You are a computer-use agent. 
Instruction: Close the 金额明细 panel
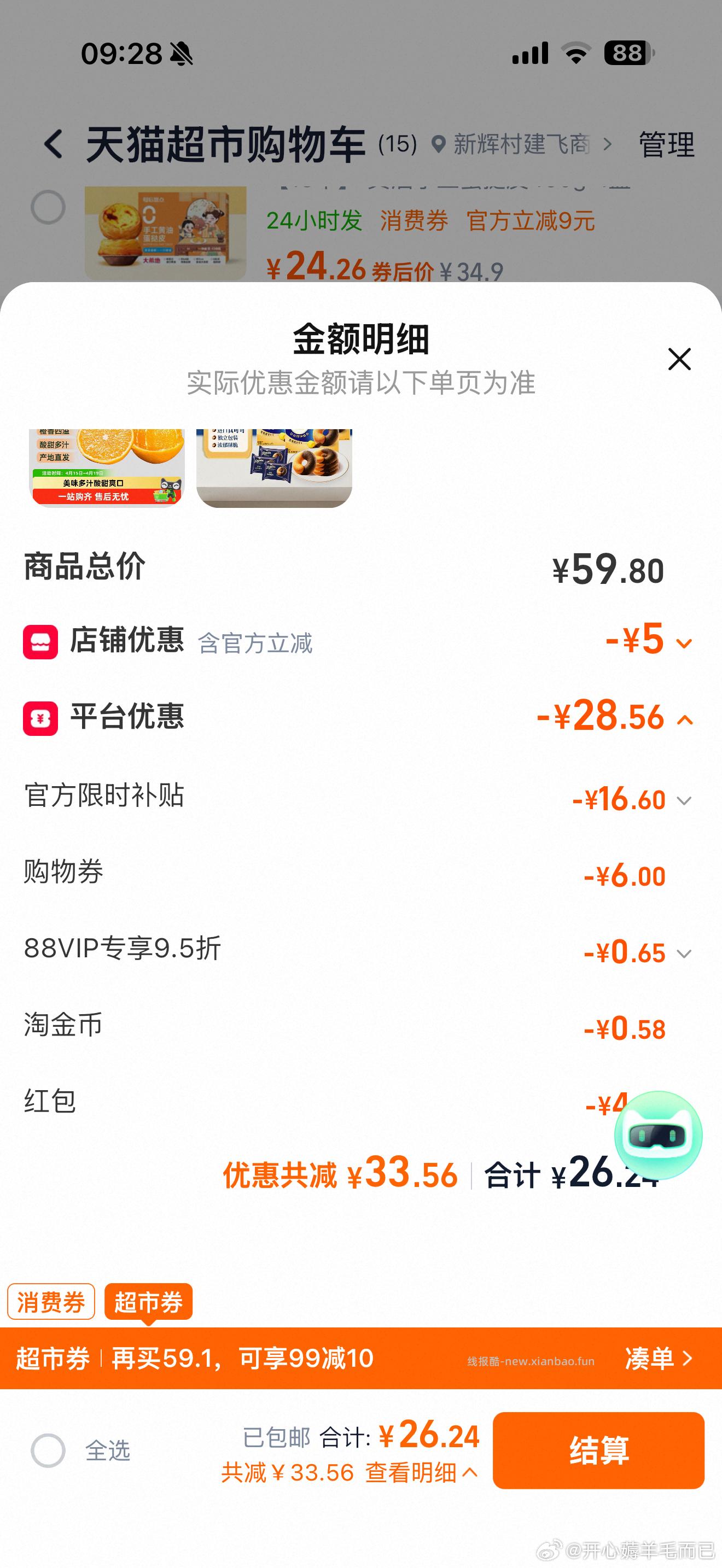[x=679, y=359]
